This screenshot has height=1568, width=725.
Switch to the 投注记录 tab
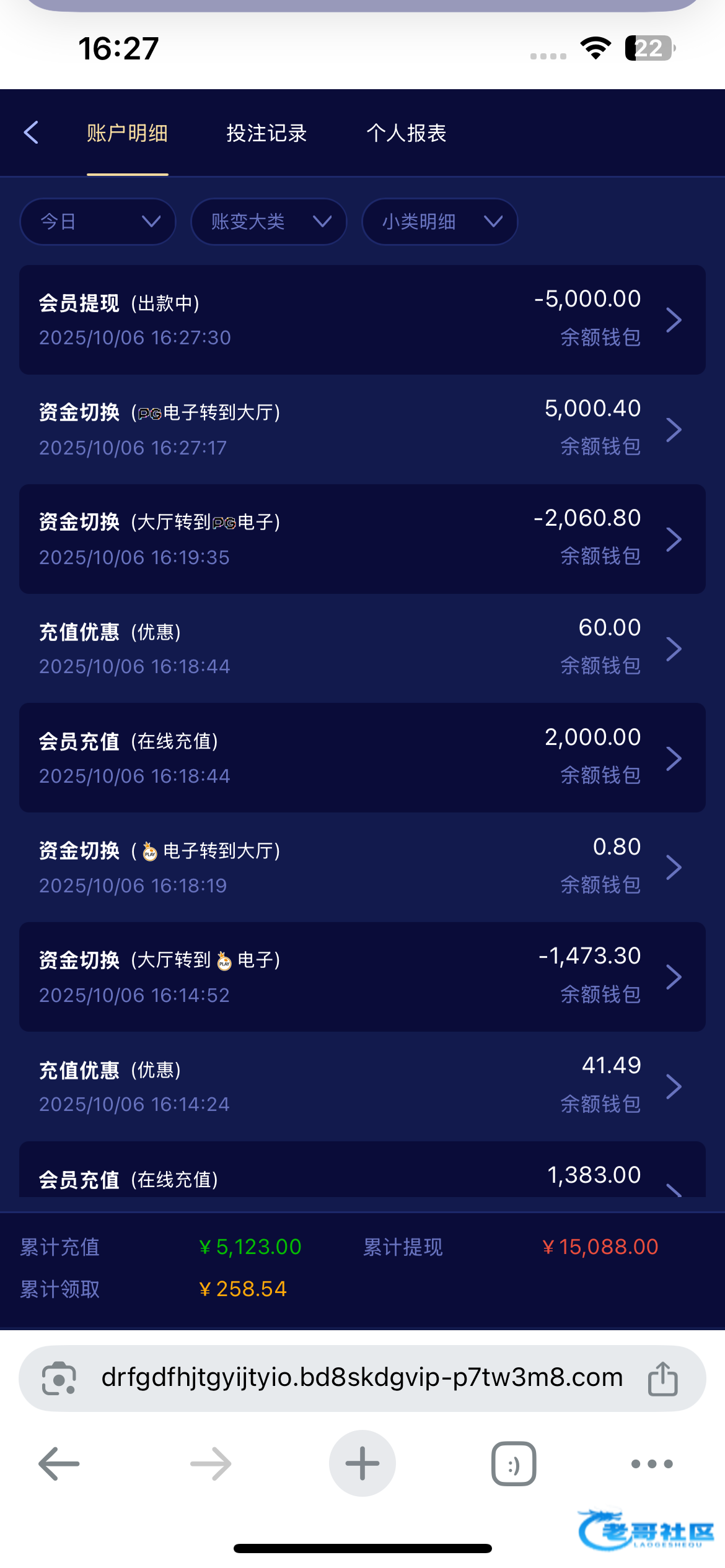(x=266, y=133)
